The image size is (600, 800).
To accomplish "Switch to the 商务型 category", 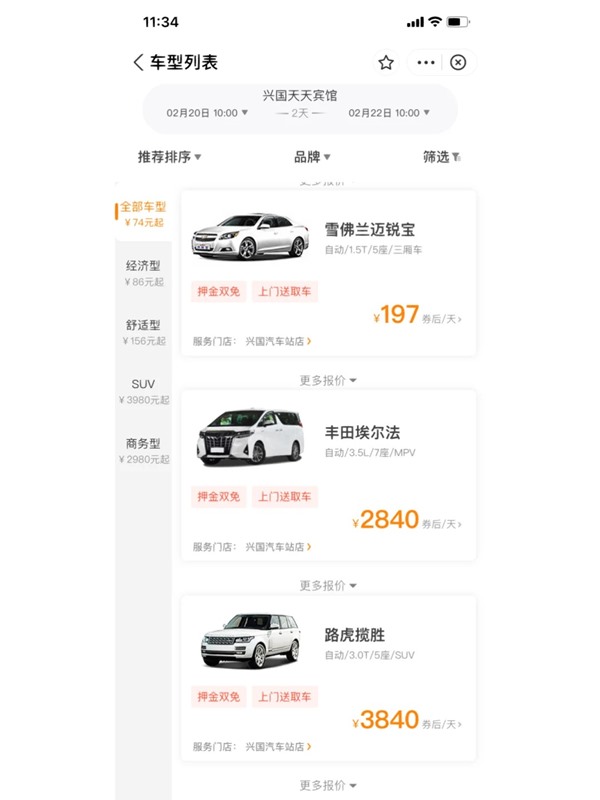I will (143, 449).
